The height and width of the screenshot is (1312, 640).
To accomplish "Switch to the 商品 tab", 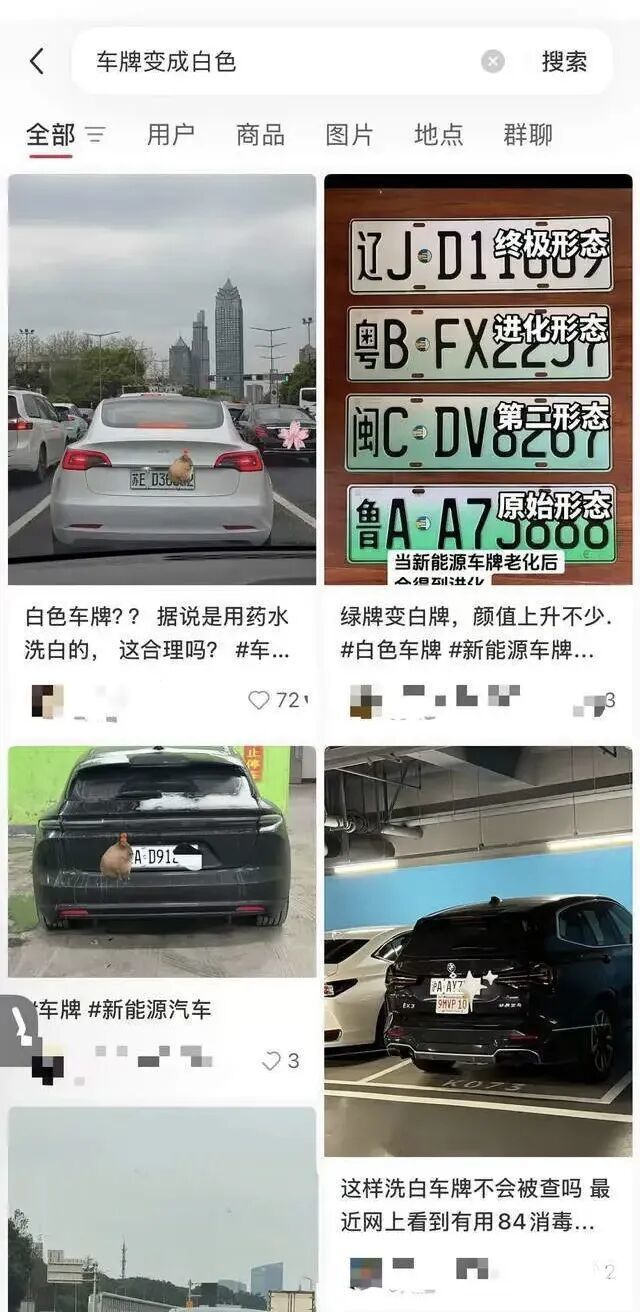I will click(260, 134).
